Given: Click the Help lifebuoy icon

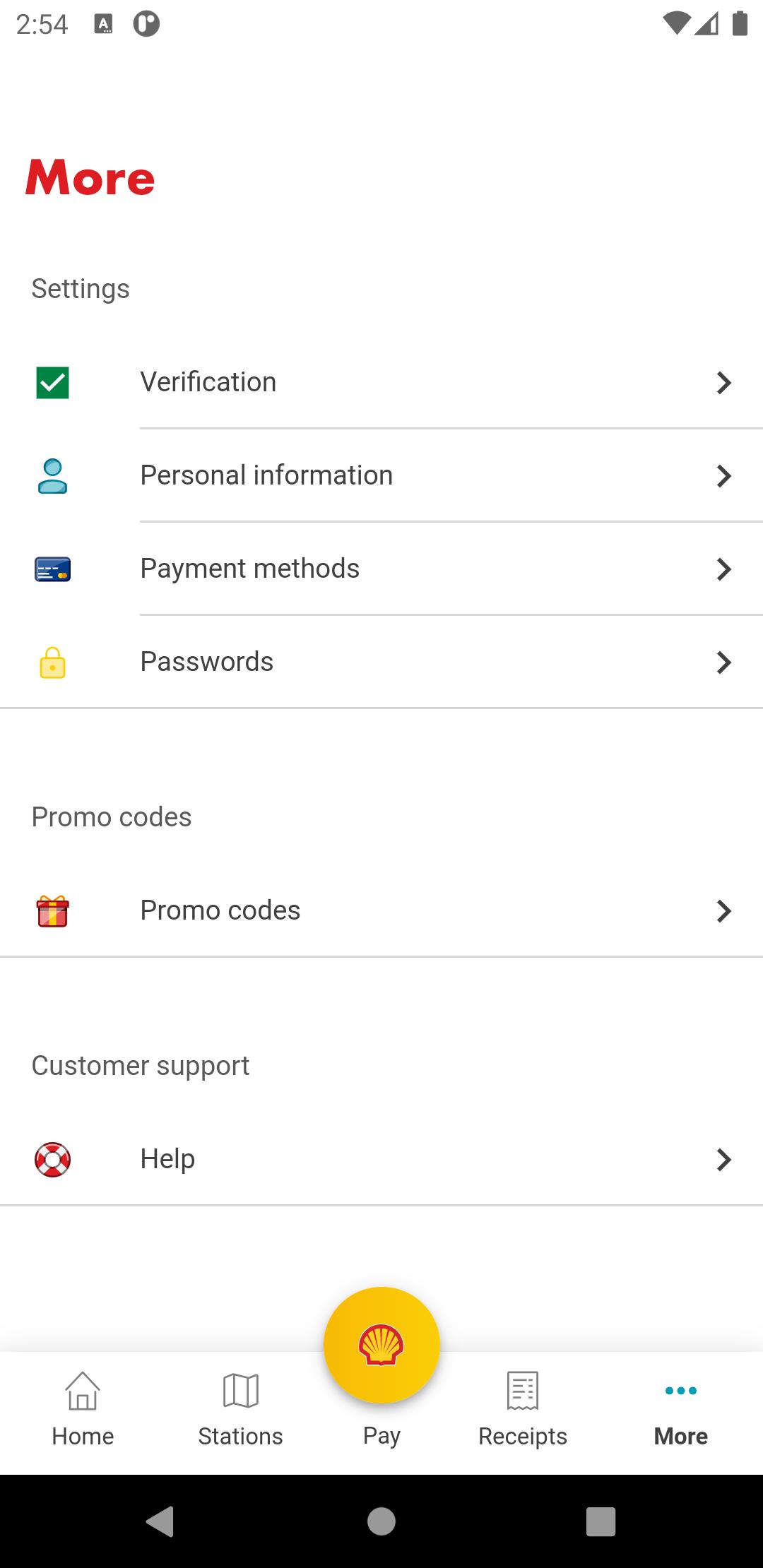Looking at the screenshot, I should (x=52, y=1158).
